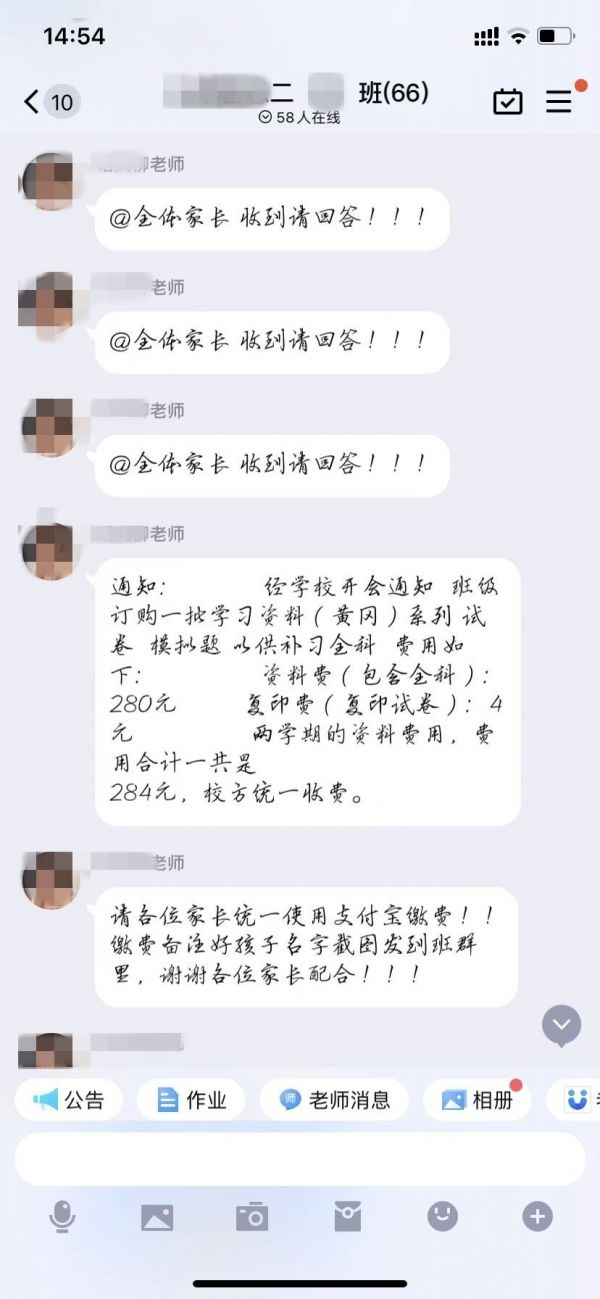Screen dimensions: 600x1299
Task: Open the photo gallery picker
Action: click(157, 1216)
